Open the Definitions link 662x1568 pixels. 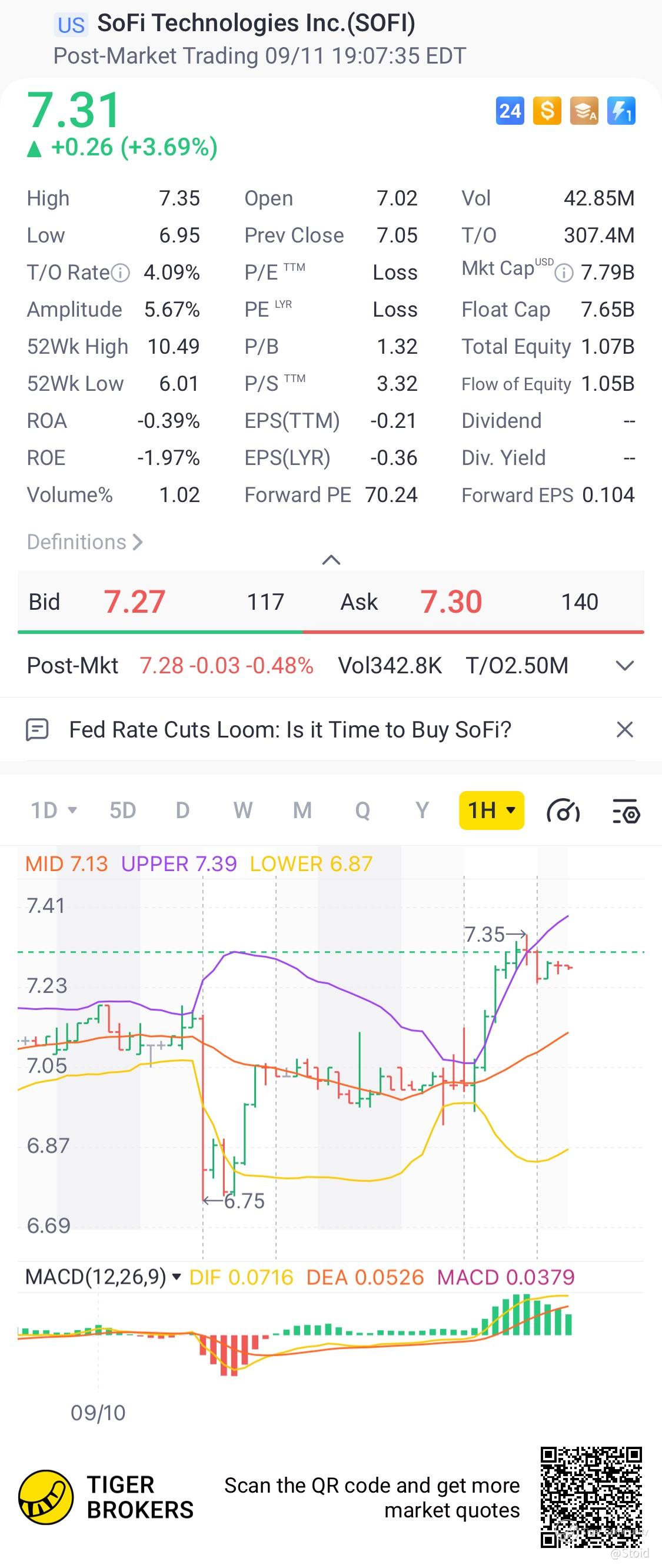point(85,542)
